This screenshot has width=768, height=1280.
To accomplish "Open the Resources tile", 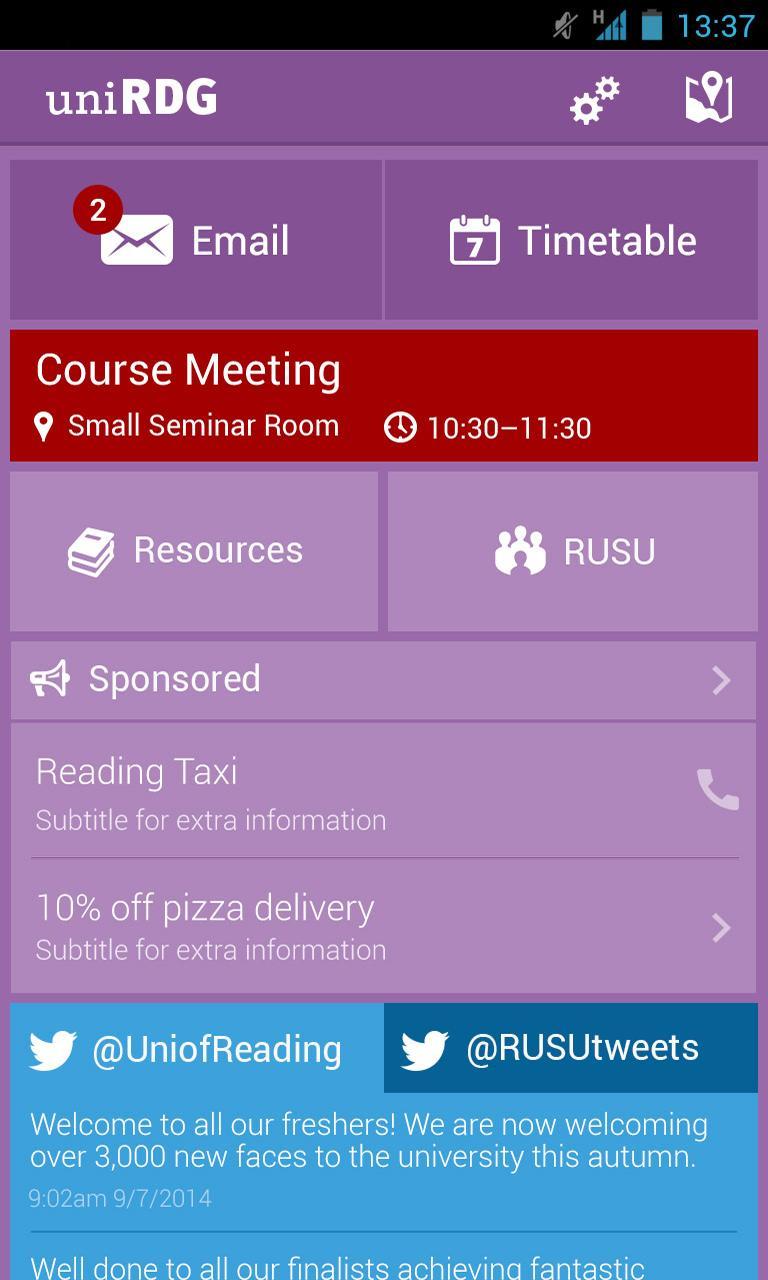I will [194, 551].
